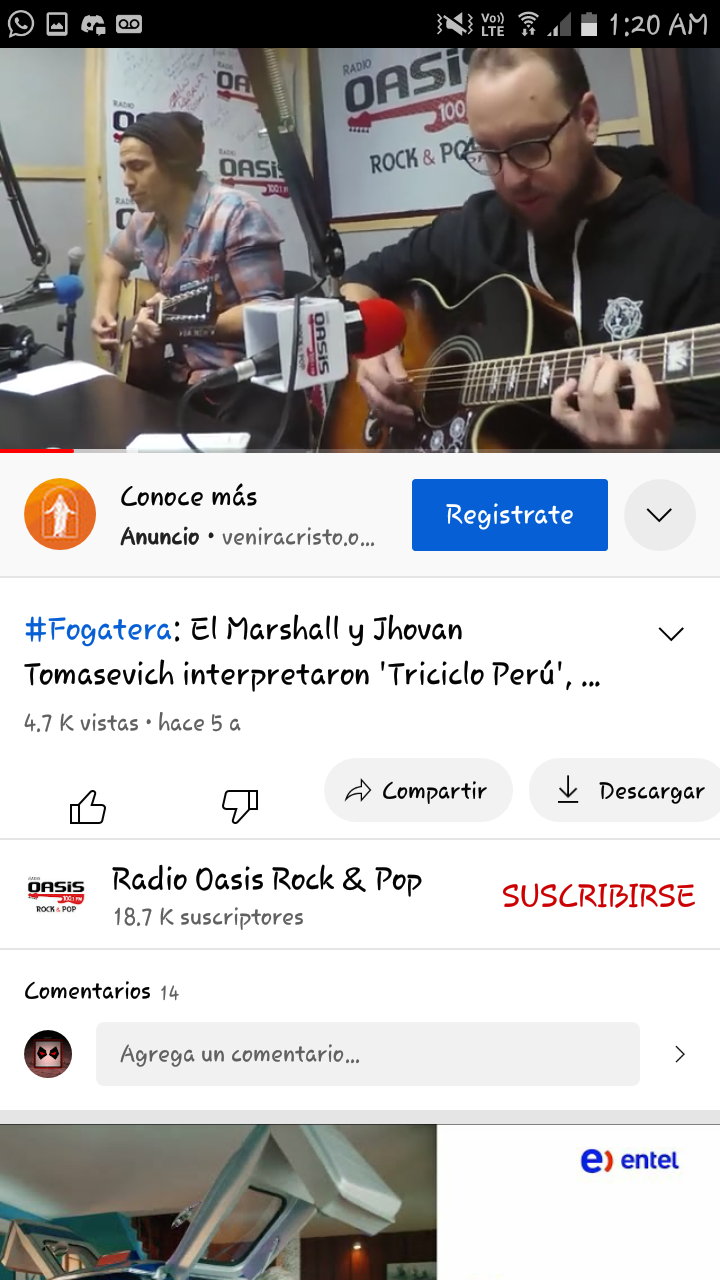Share the video via Compartir
This screenshot has height=1280, width=720.
point(417,791)
